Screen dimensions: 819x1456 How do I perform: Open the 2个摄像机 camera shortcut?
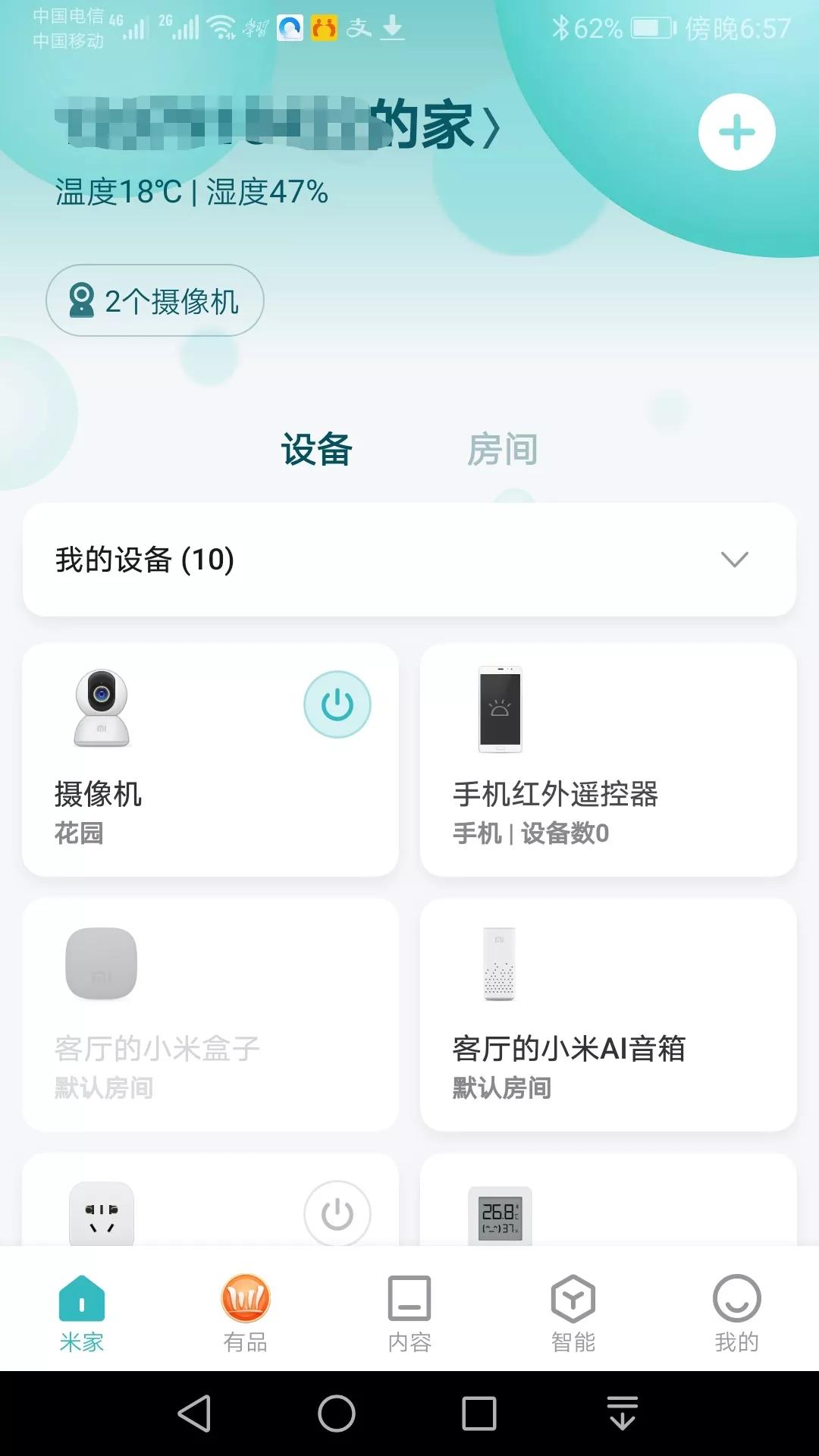click(x=154, y=300)
